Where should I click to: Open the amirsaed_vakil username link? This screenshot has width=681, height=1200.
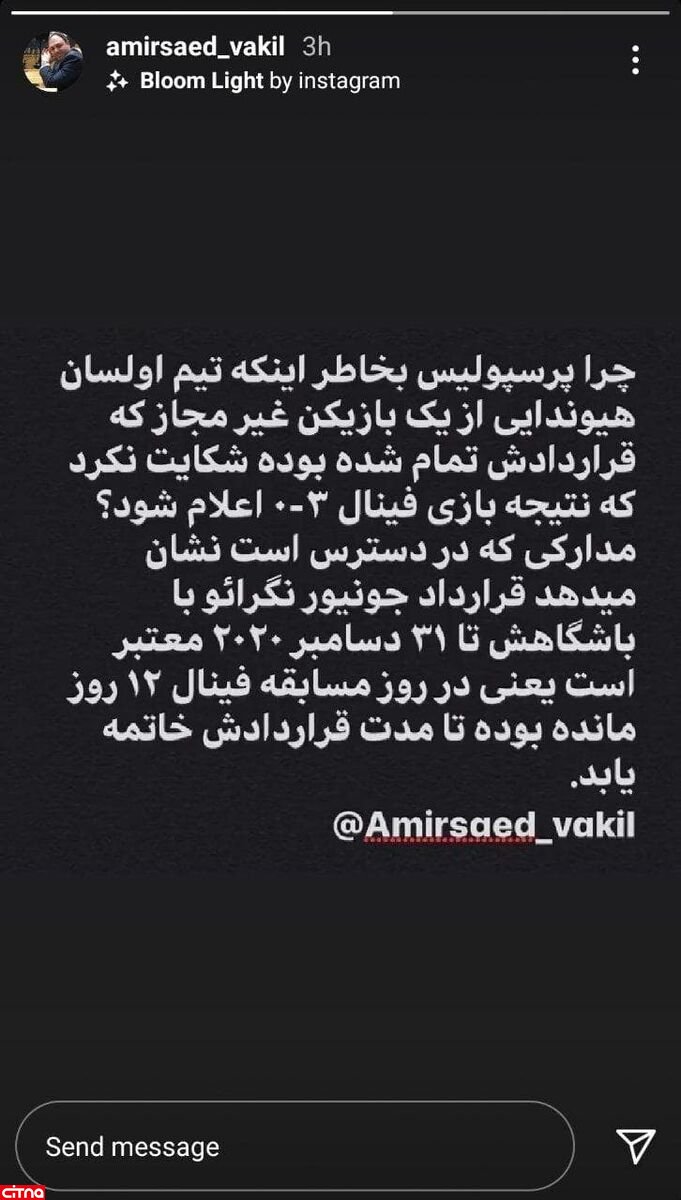197,46
